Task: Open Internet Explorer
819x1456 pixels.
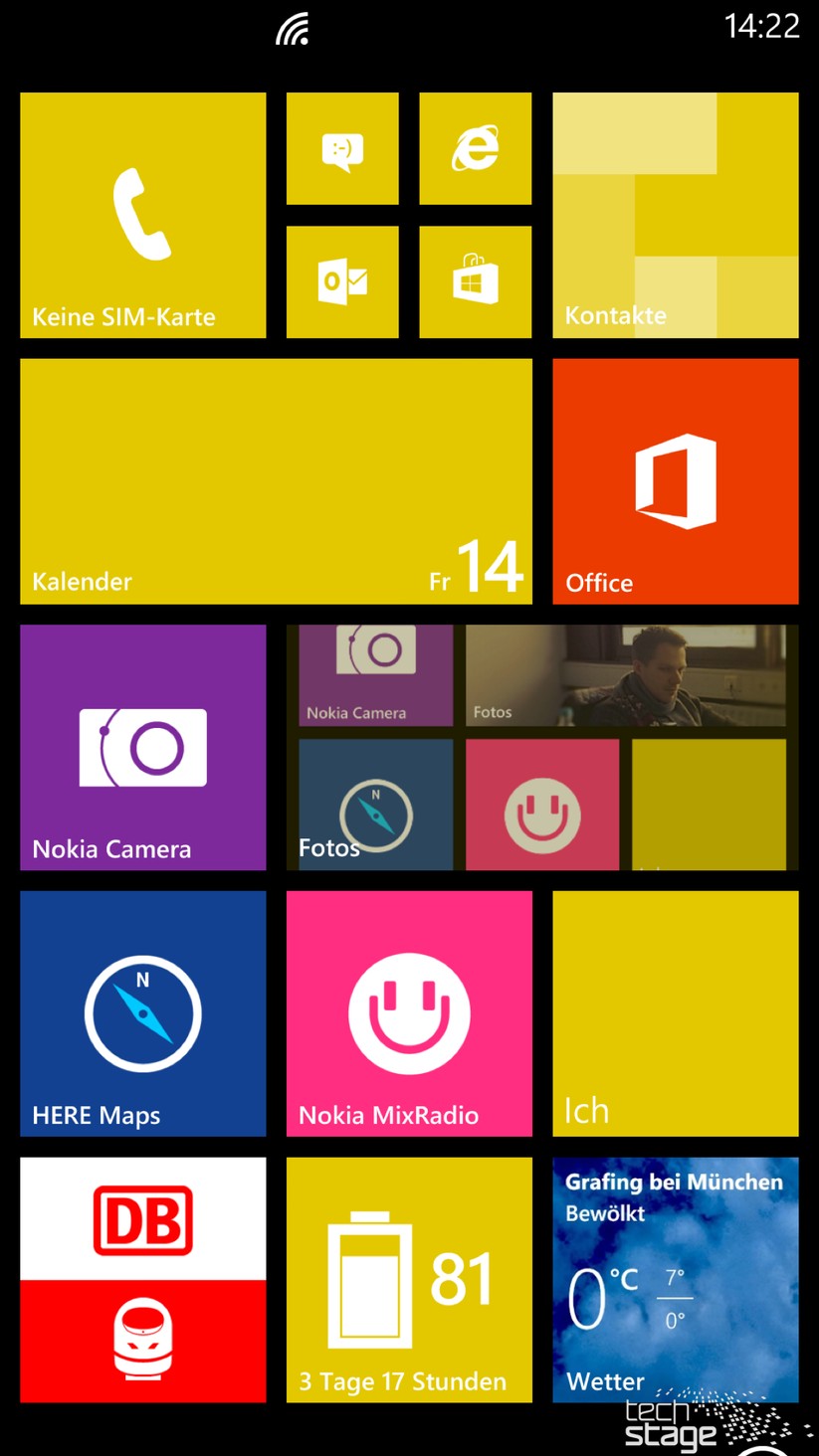Action: (x=475, y=148)
